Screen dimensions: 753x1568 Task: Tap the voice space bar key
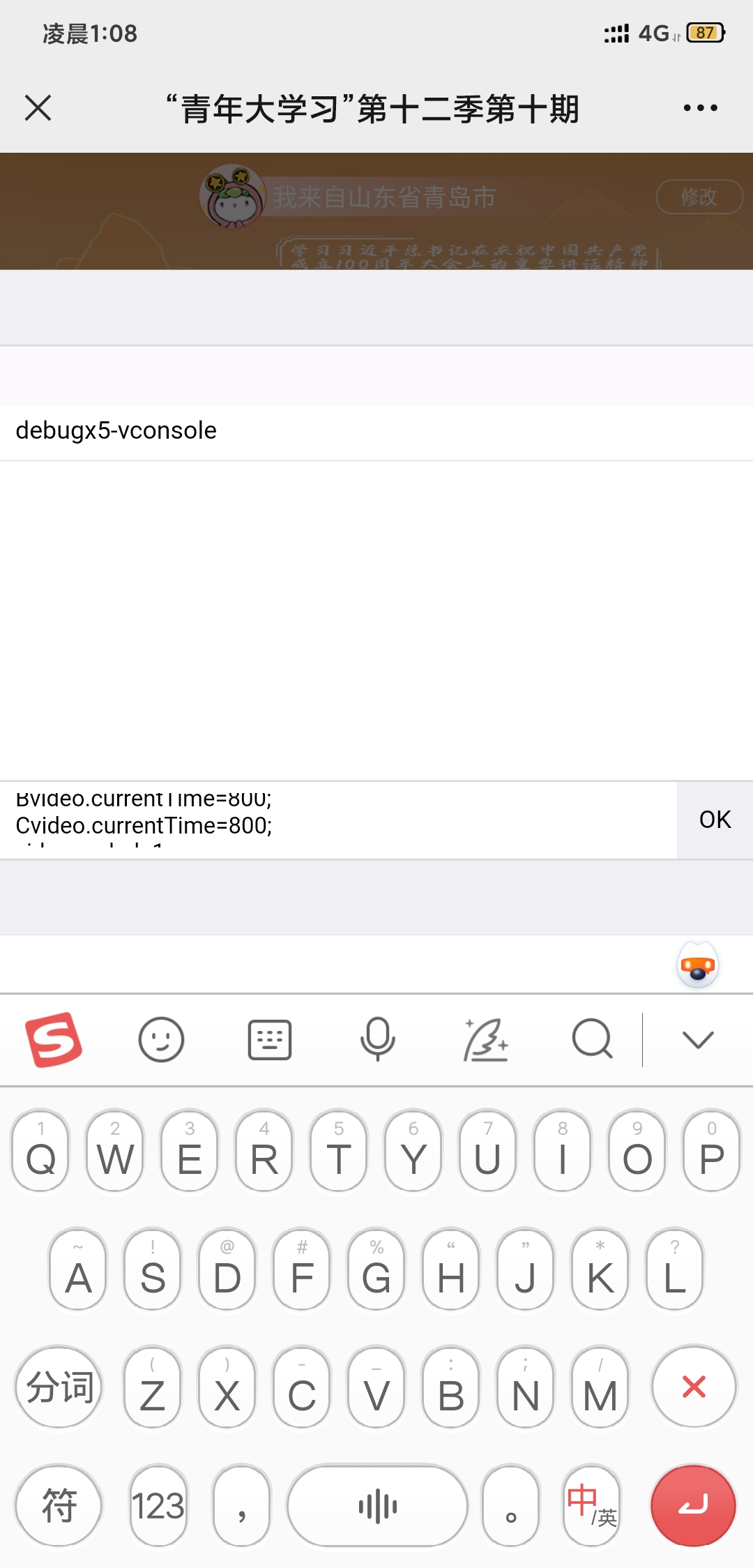coord(377,1505)
